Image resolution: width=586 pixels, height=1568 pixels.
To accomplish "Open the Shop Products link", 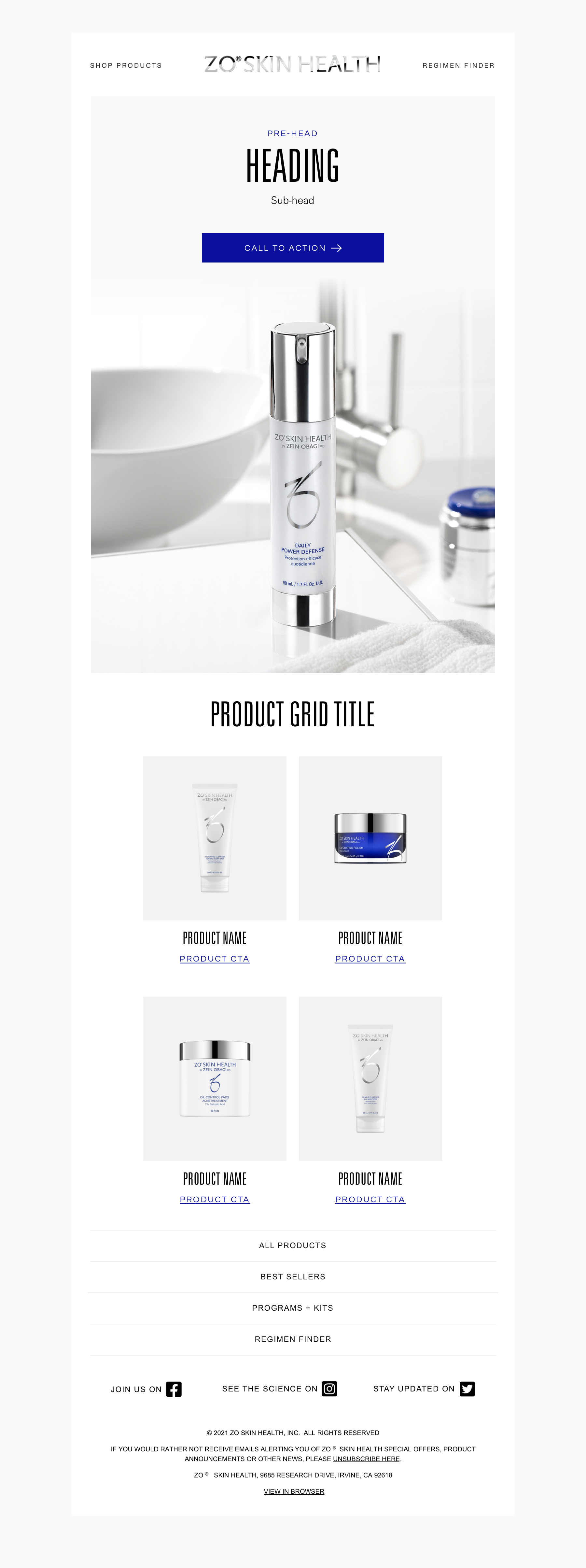I will tap(126, 66).
